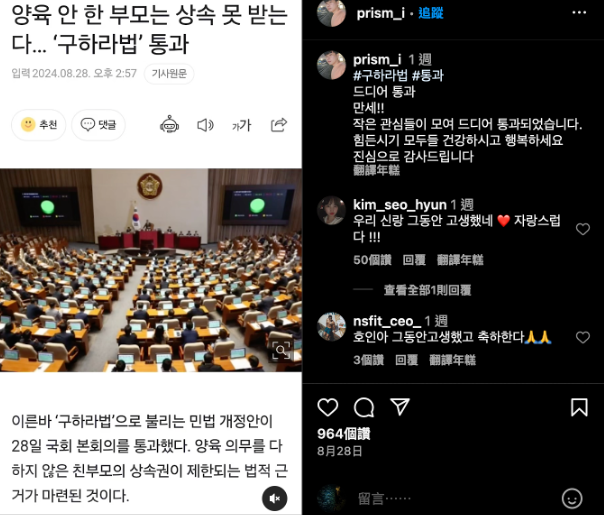
Task: Like nsfit_ceo_'s comment
Action: point(583,338)
